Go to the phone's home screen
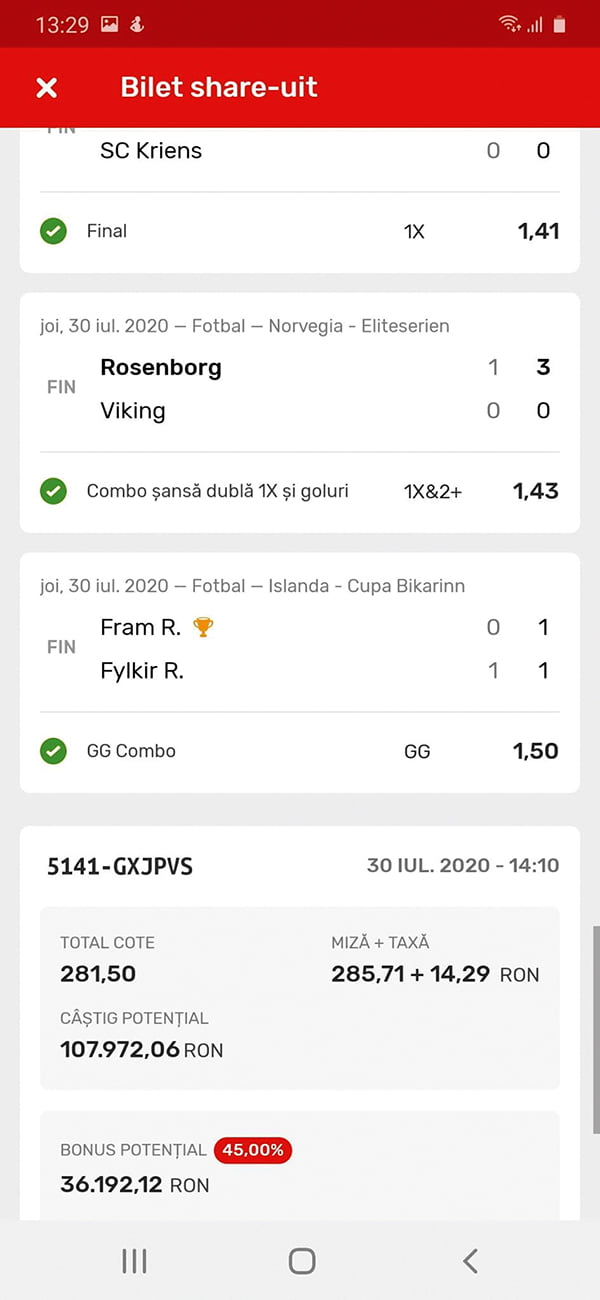This screenshot has width=600, height=1300. (x=301, y=1261)
